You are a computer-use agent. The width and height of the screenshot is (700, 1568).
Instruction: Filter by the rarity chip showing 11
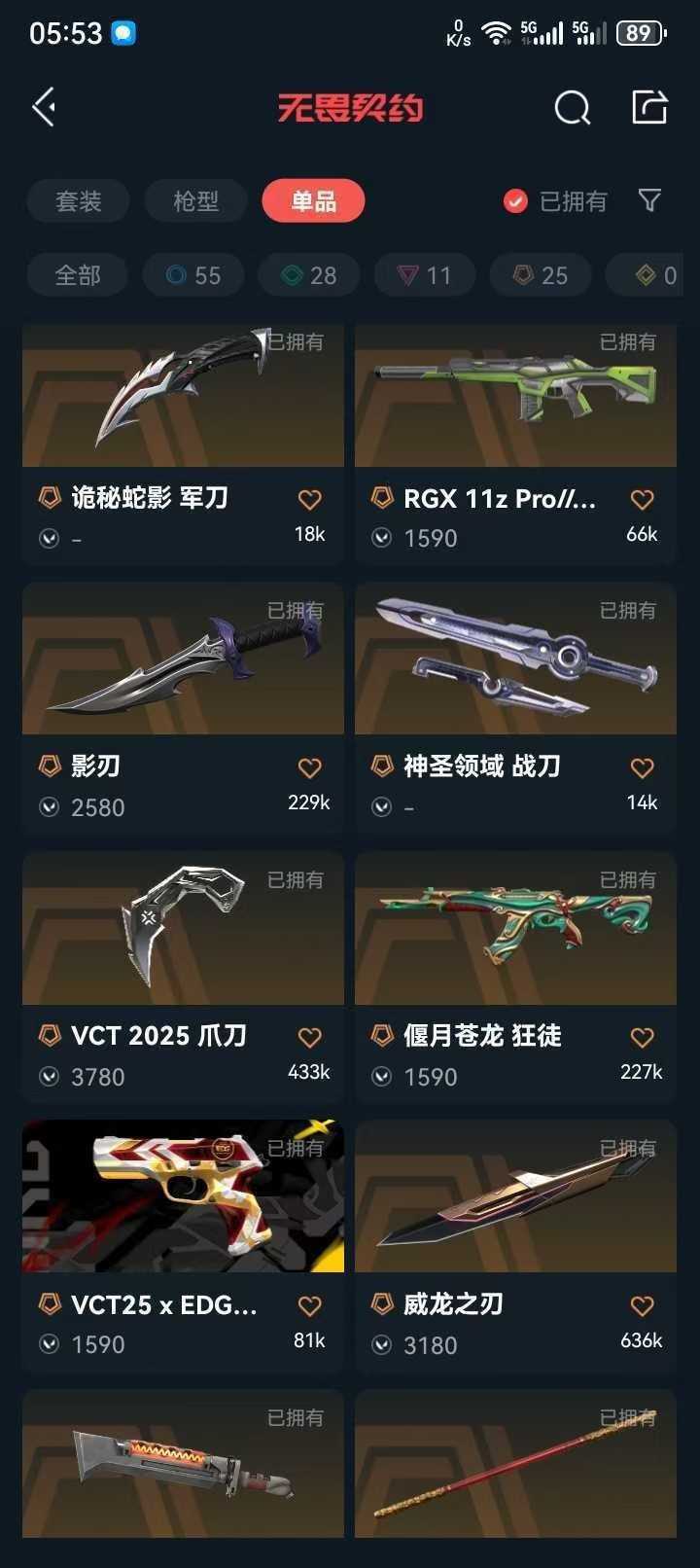point(425,275)
